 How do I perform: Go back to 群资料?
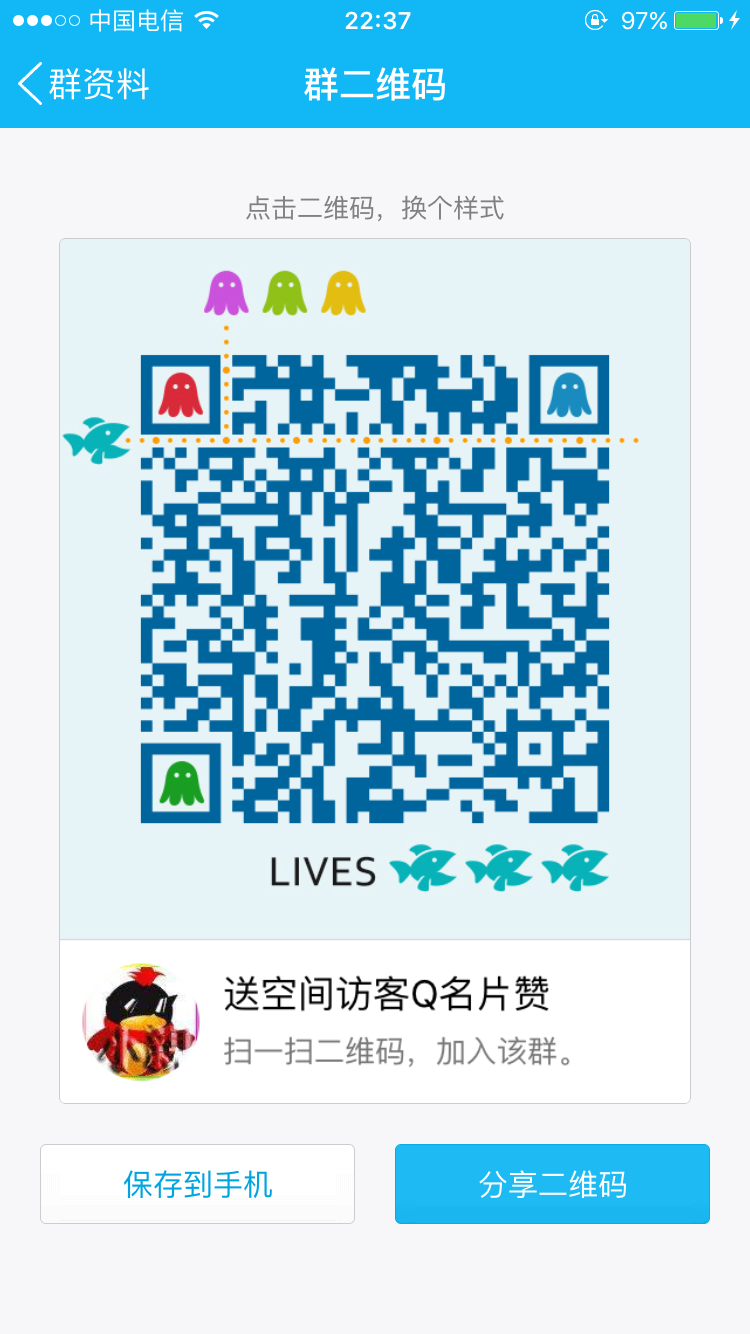pos(84,84)
